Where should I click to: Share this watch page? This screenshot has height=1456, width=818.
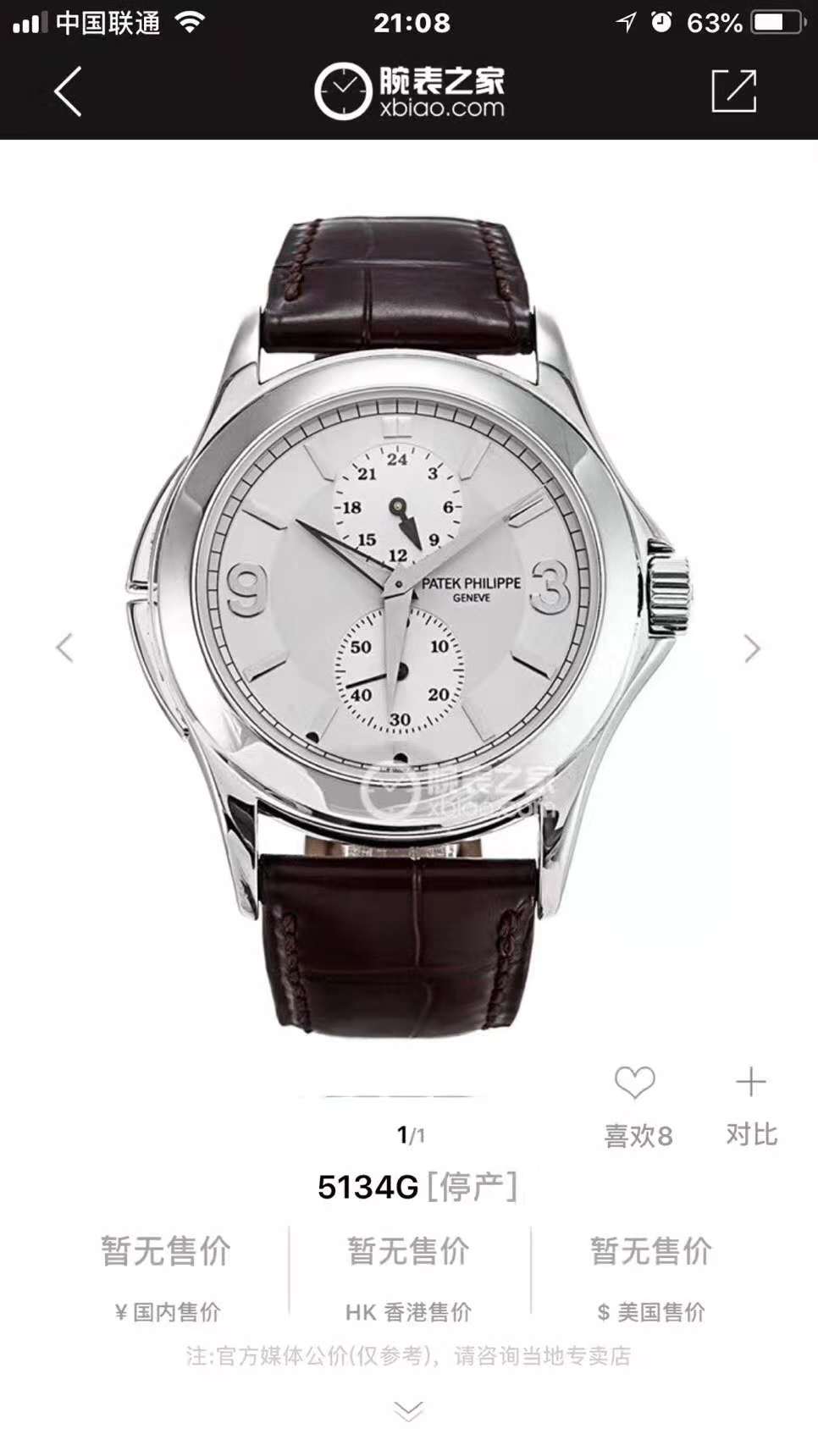[733, 91]
